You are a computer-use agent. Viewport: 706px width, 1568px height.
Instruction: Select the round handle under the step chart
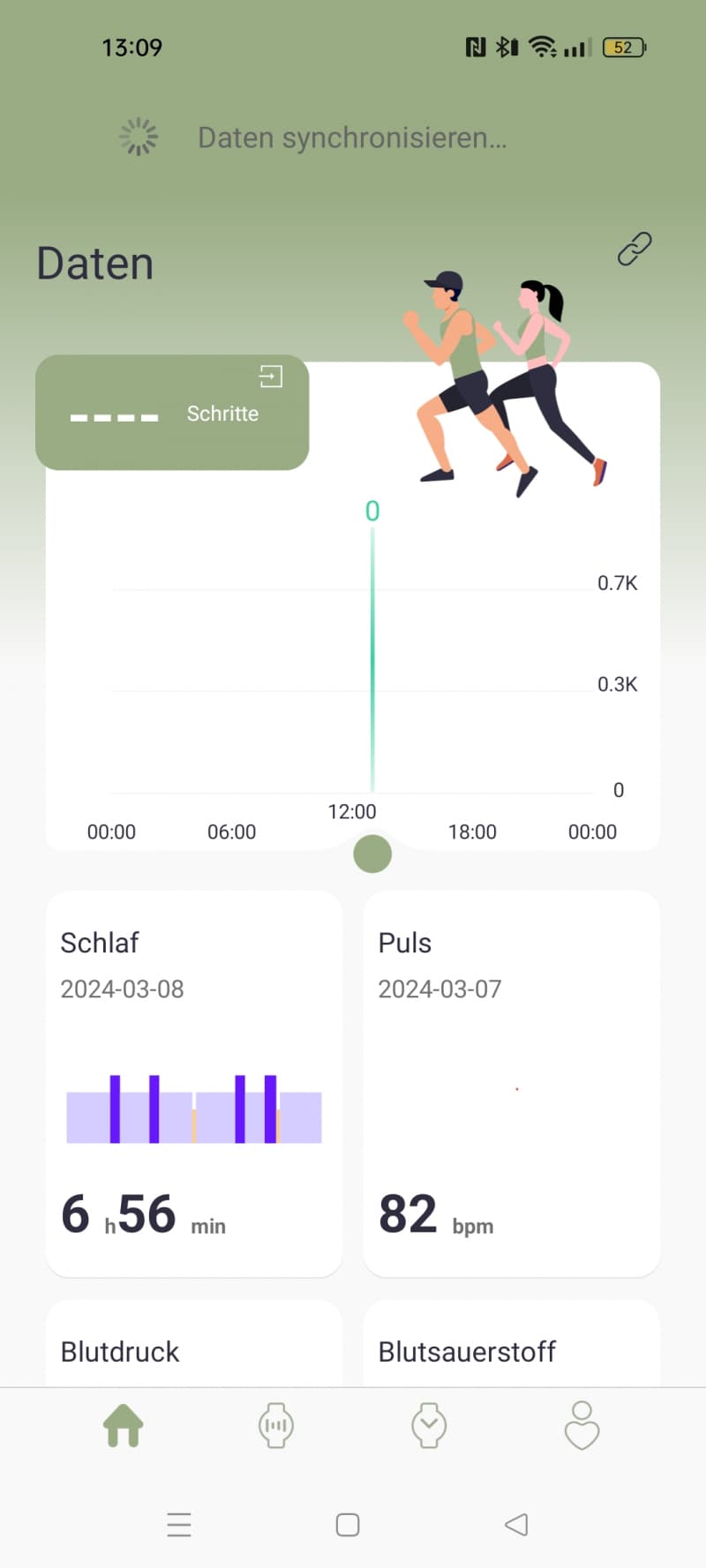[372, 854]
